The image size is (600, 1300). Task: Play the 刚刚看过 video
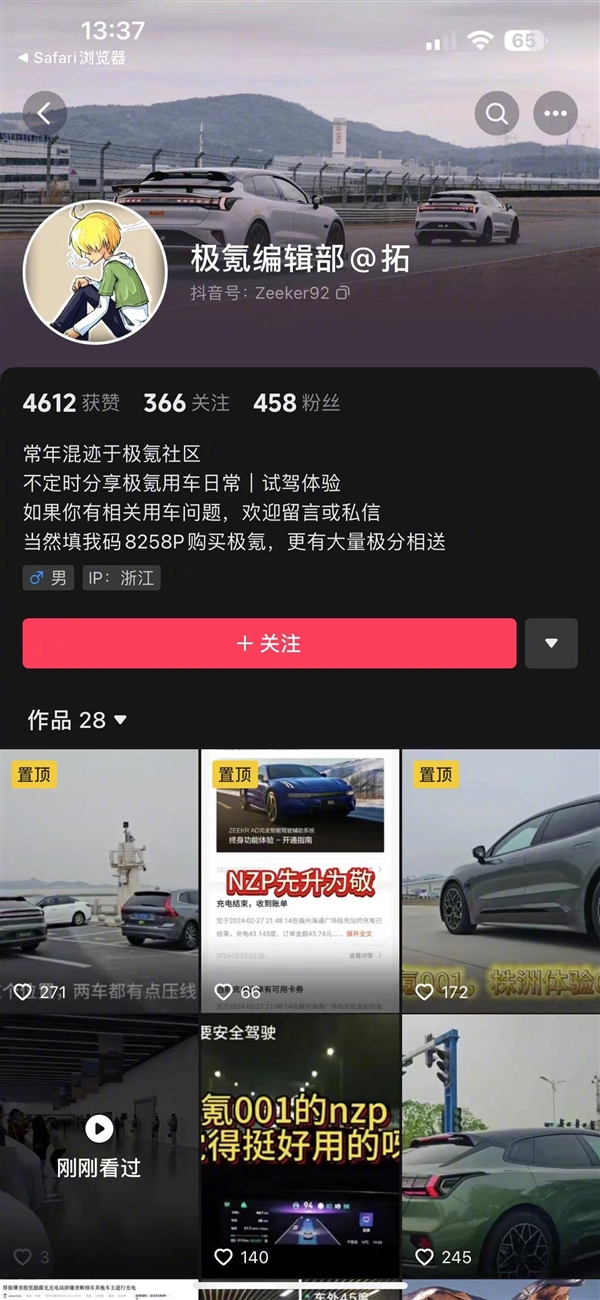[99, 1145]
